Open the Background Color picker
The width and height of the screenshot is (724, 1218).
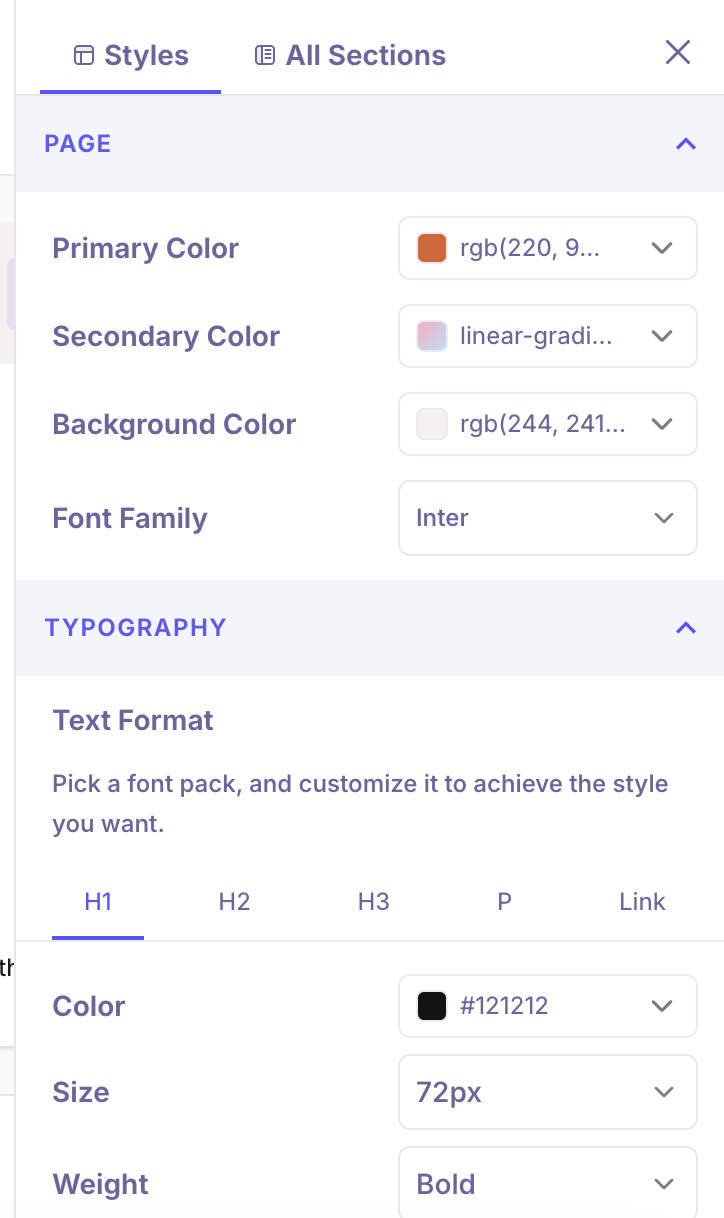click(x=547, y=424)
